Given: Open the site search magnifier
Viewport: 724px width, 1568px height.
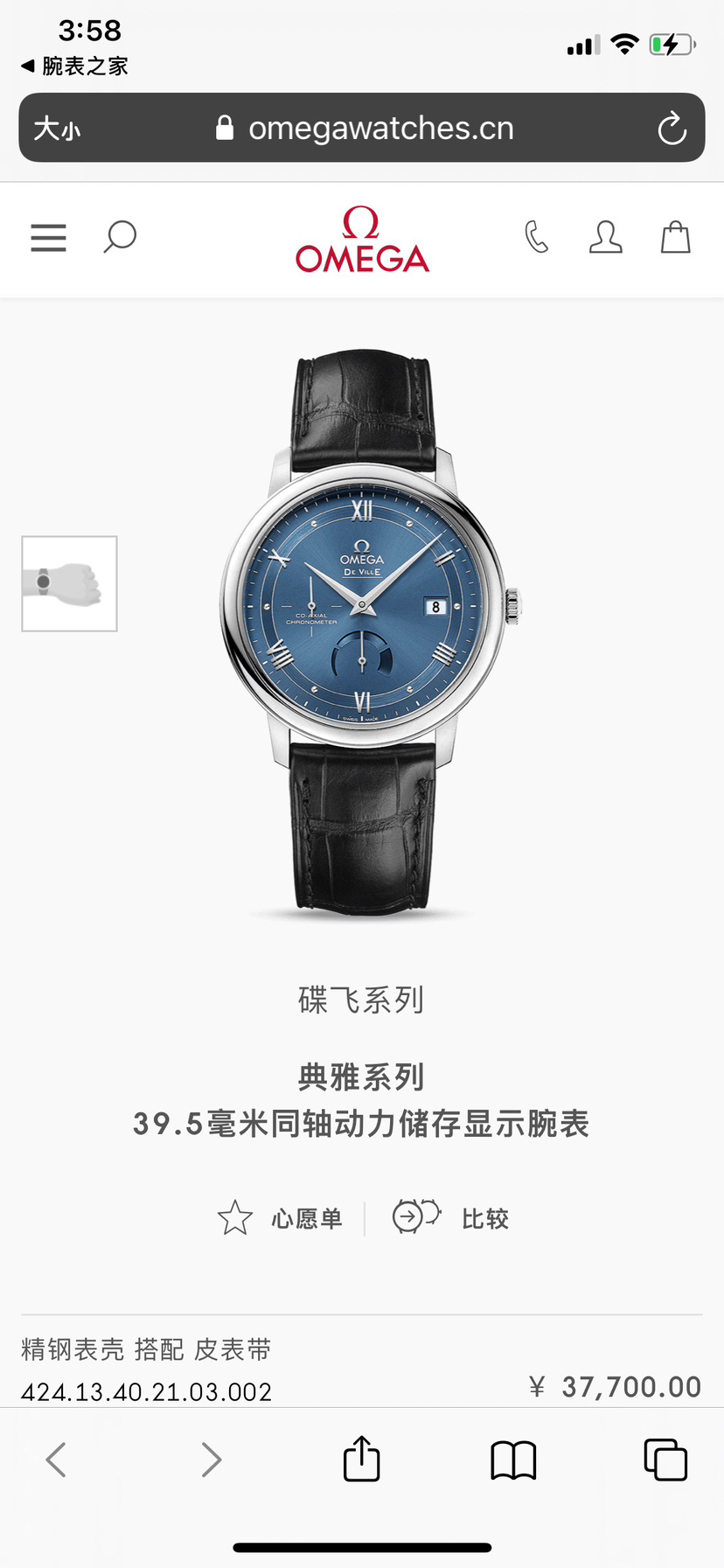Looking at the screenshot, I should (120, 237).
